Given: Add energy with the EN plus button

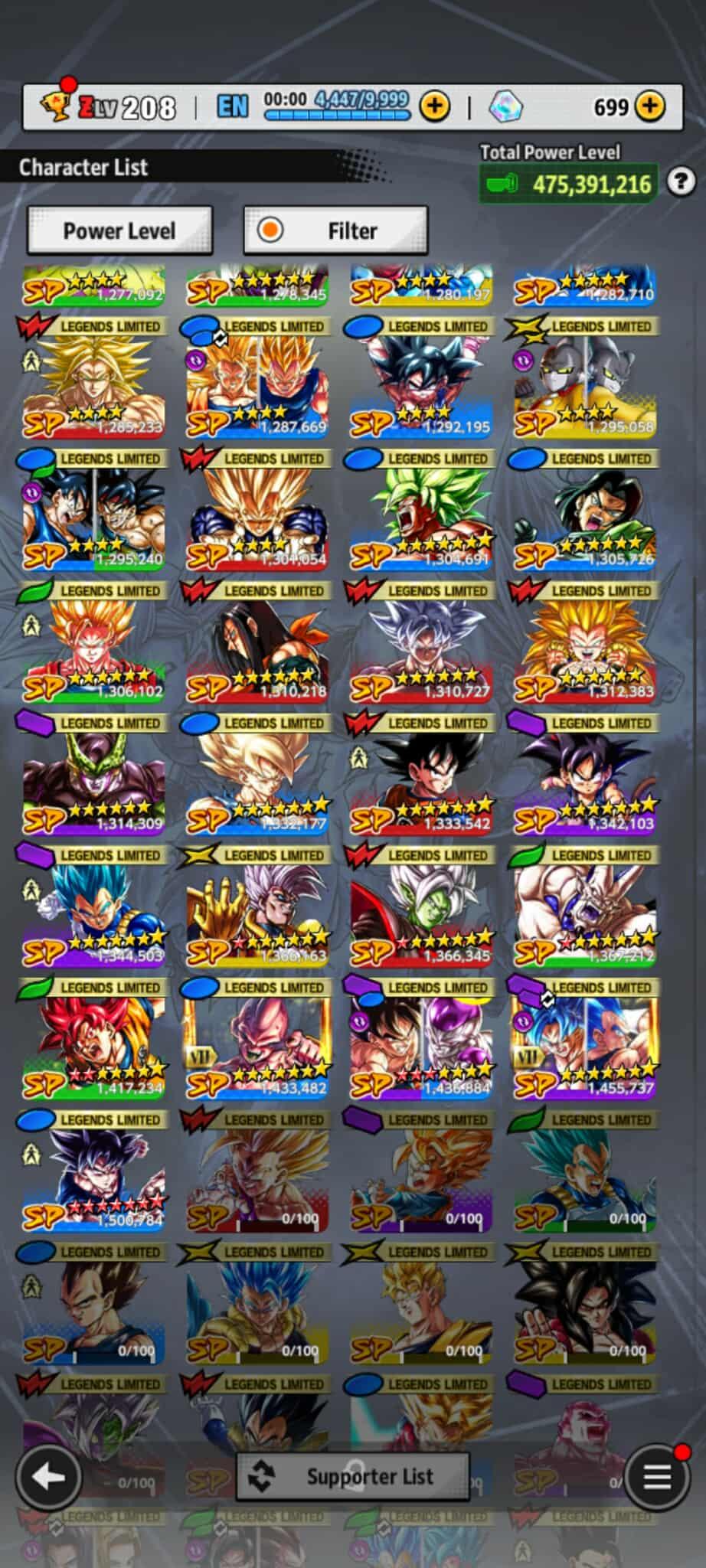Looking at the screenshot, I should pos(434,106).
